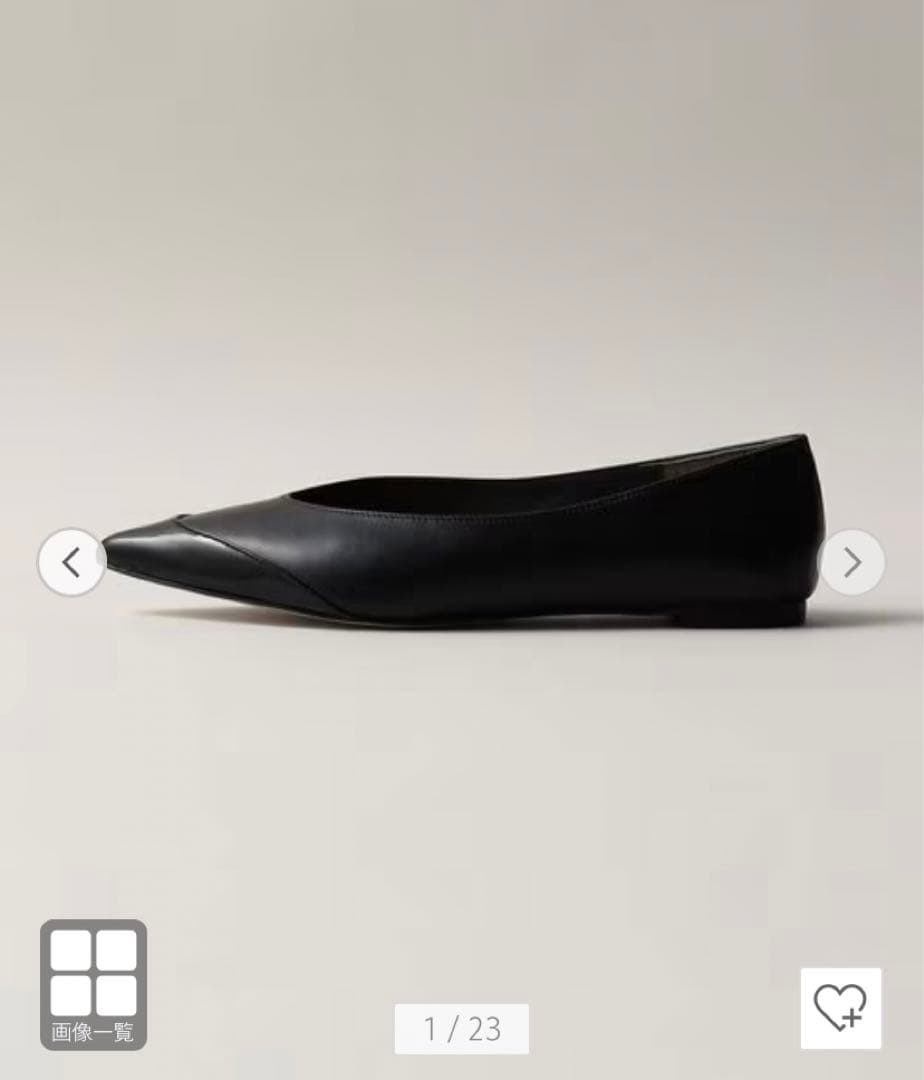Show the next product image
924x1080 pixels.
click(x=852, y=563)
